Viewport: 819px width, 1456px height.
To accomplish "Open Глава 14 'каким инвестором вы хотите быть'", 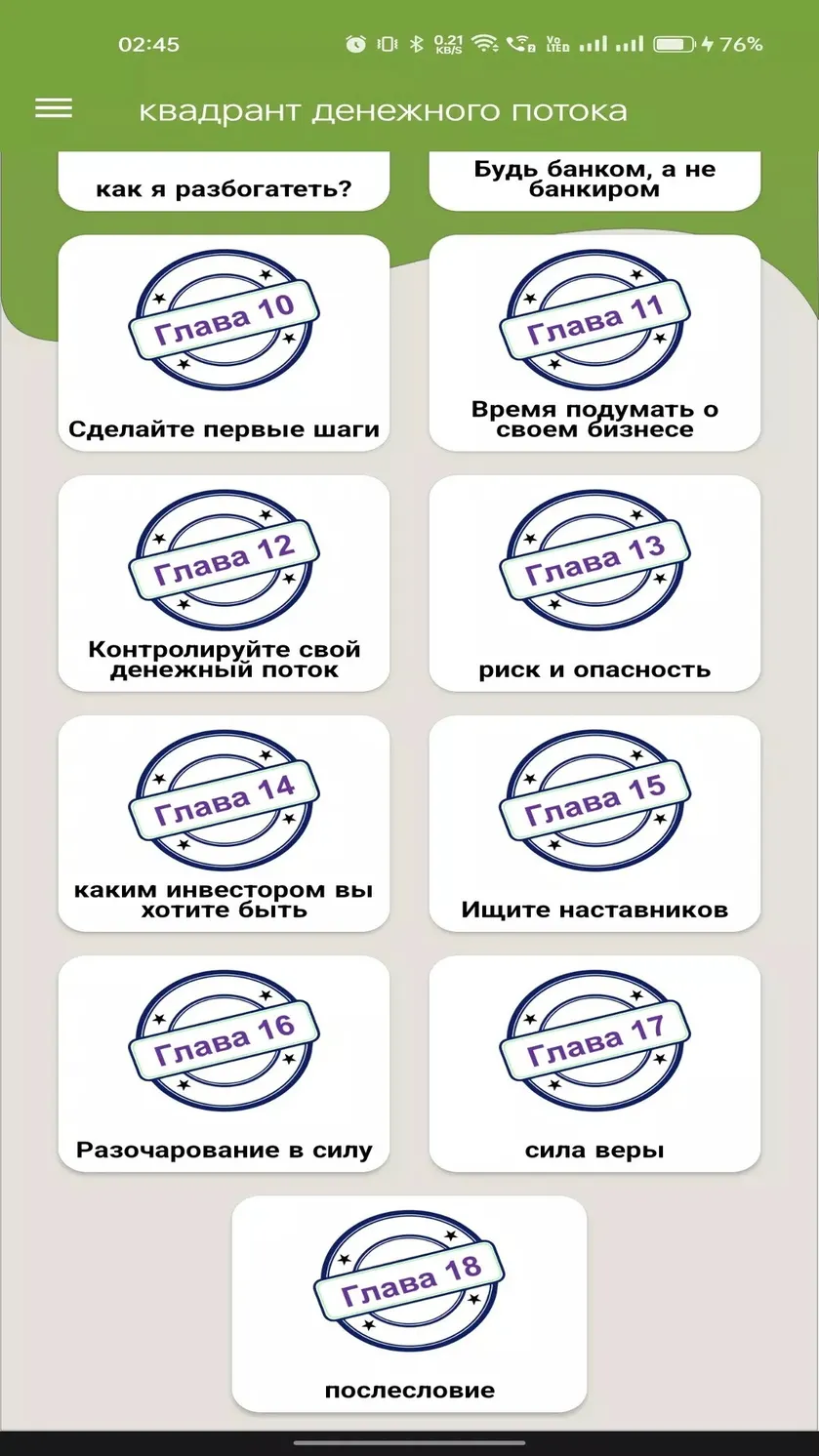I will 224,824.
